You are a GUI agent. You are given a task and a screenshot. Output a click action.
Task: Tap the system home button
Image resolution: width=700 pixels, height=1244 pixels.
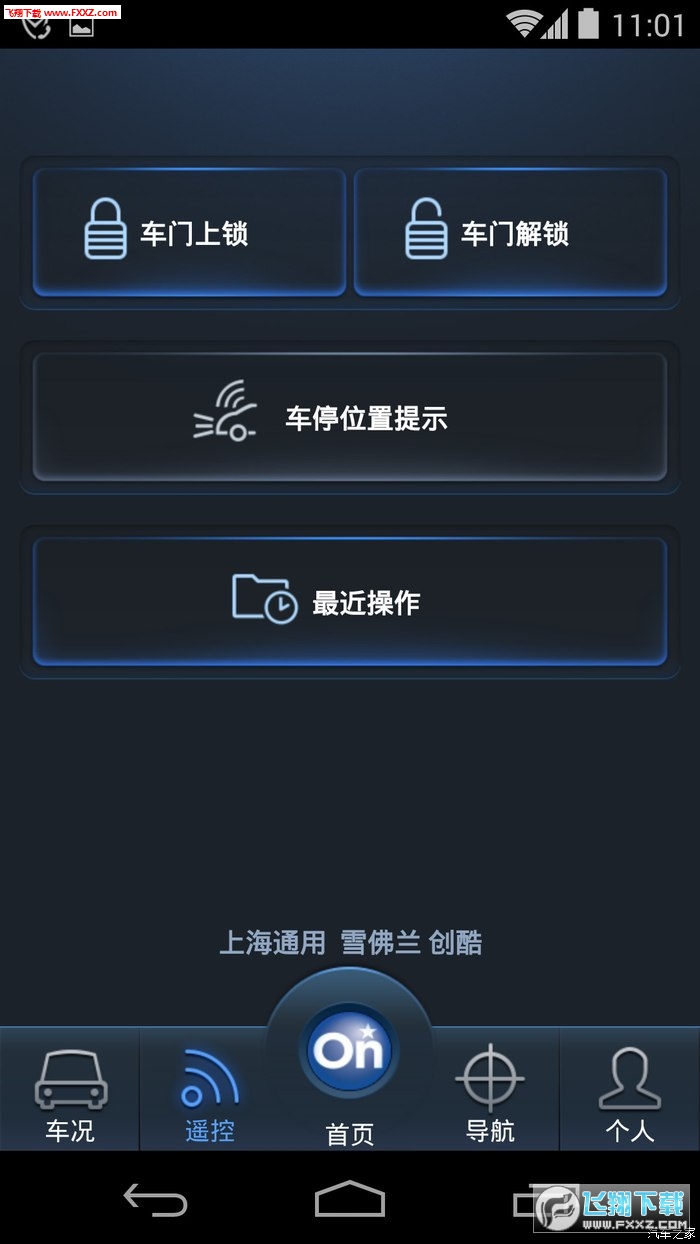(x=350, y=1199)
